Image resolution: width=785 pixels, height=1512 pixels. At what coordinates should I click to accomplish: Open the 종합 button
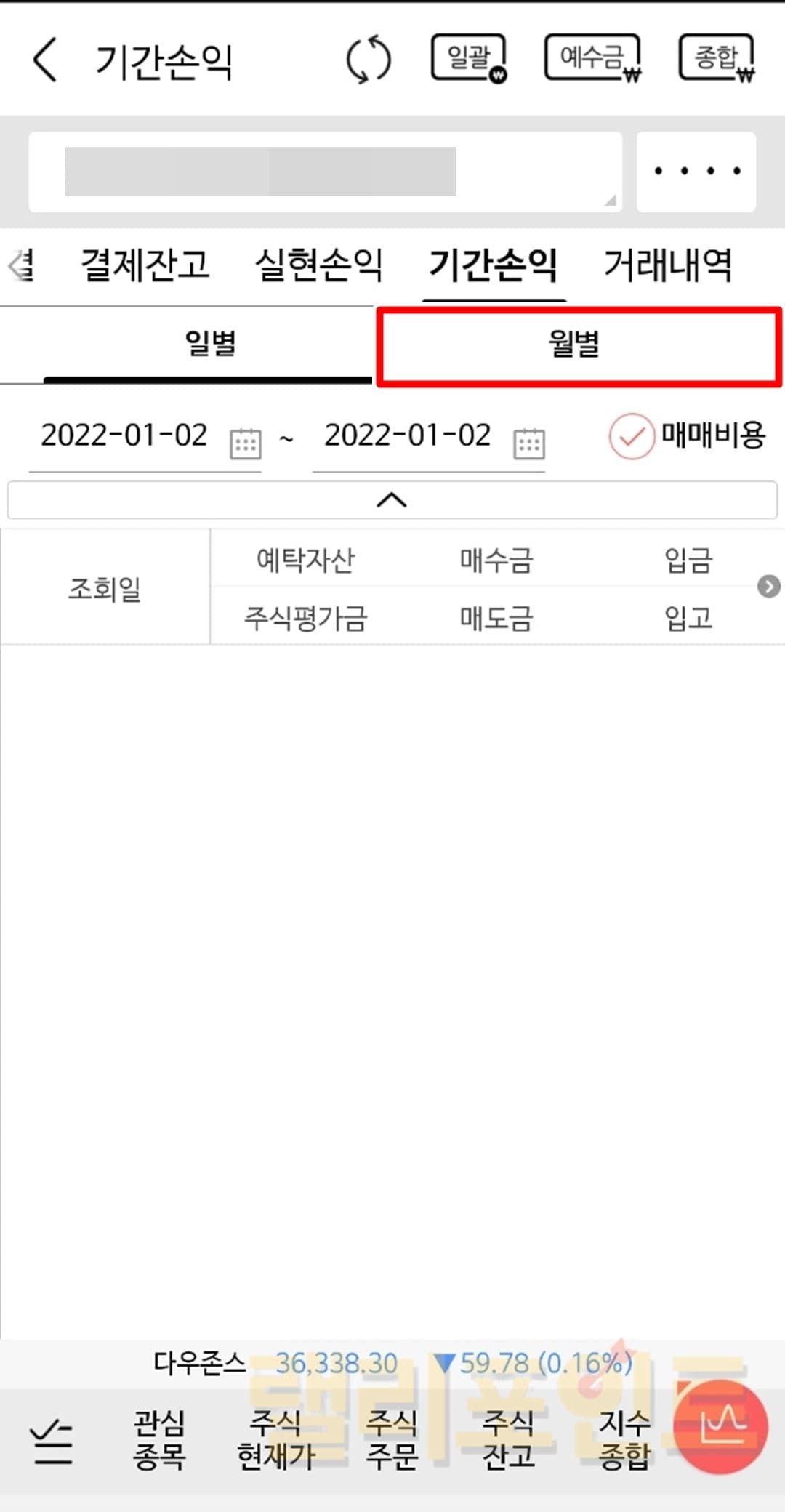pos(717,58)
